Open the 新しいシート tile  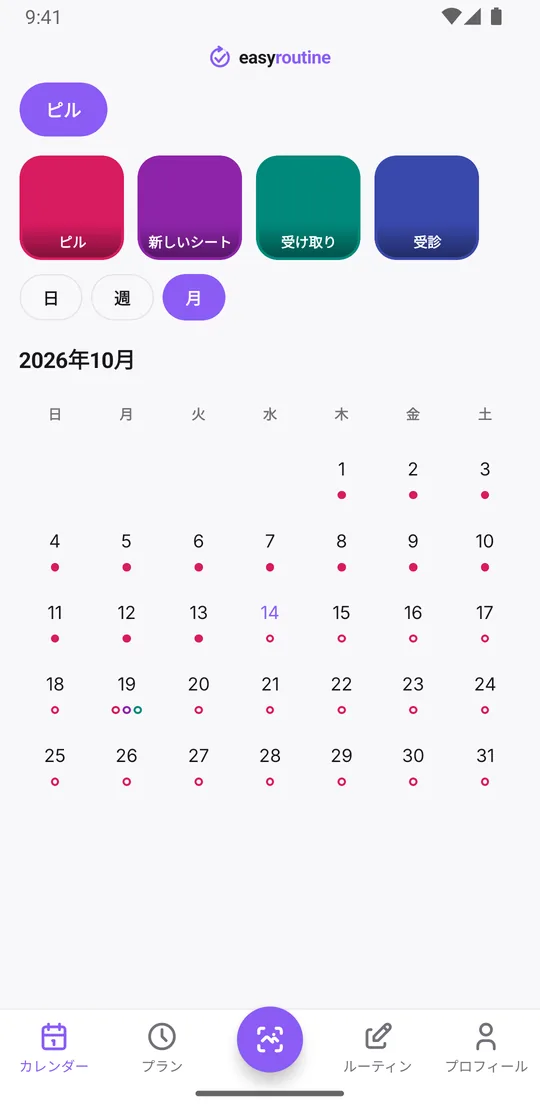(x=190, y=207)
